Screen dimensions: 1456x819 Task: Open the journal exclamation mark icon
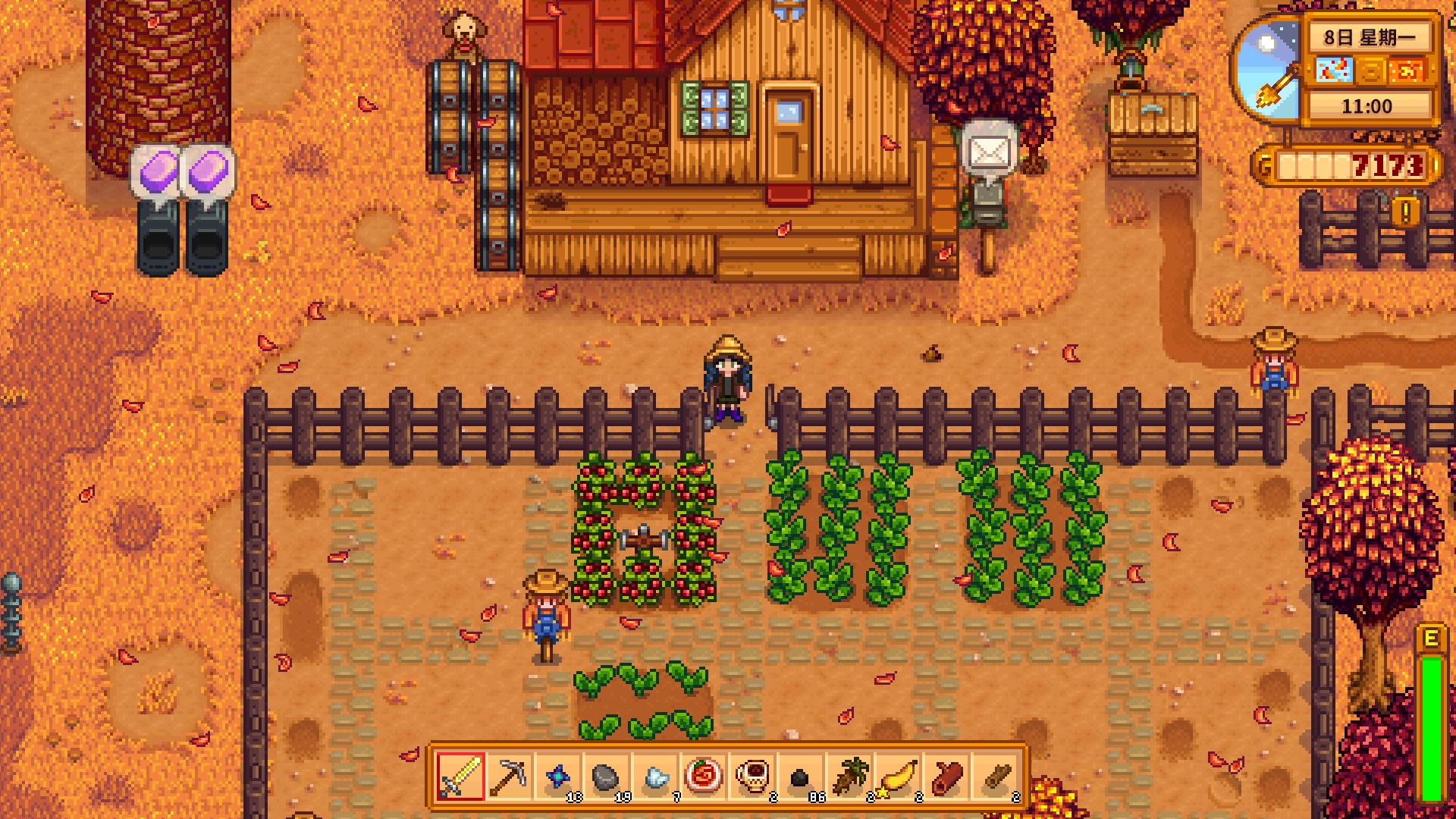coord(1405,212)
